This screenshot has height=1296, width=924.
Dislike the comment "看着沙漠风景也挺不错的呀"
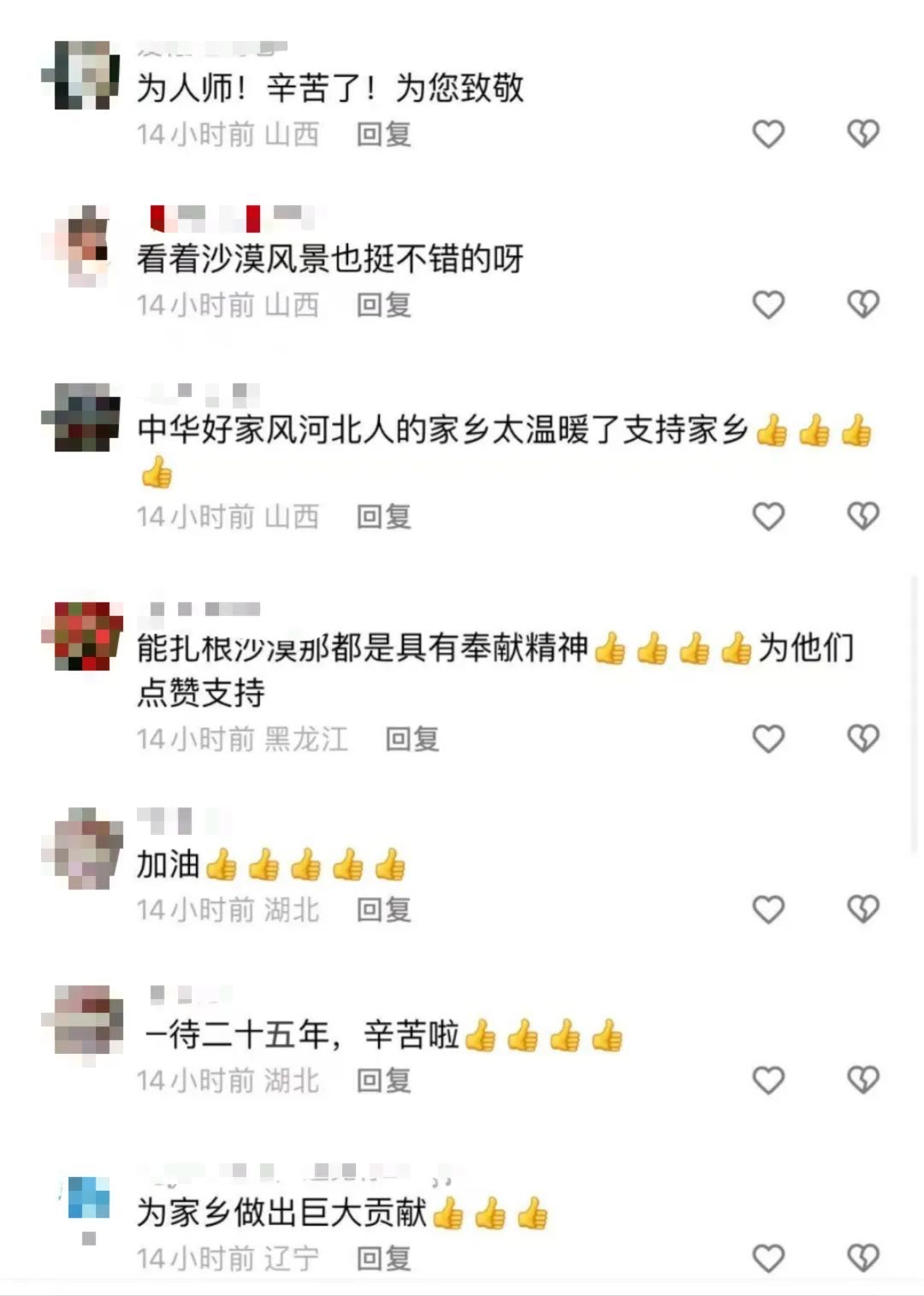click(862, 305)
